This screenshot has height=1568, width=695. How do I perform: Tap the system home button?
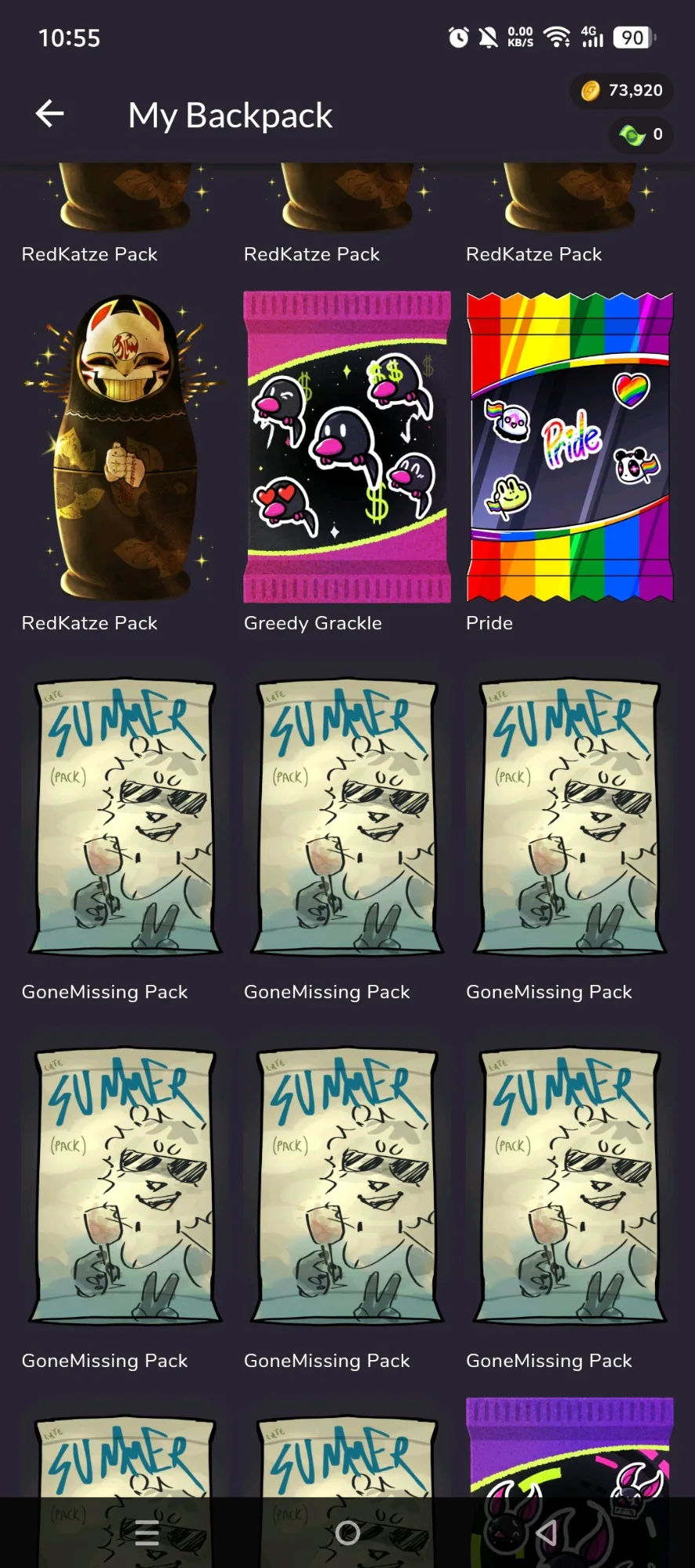[347, 1532]
